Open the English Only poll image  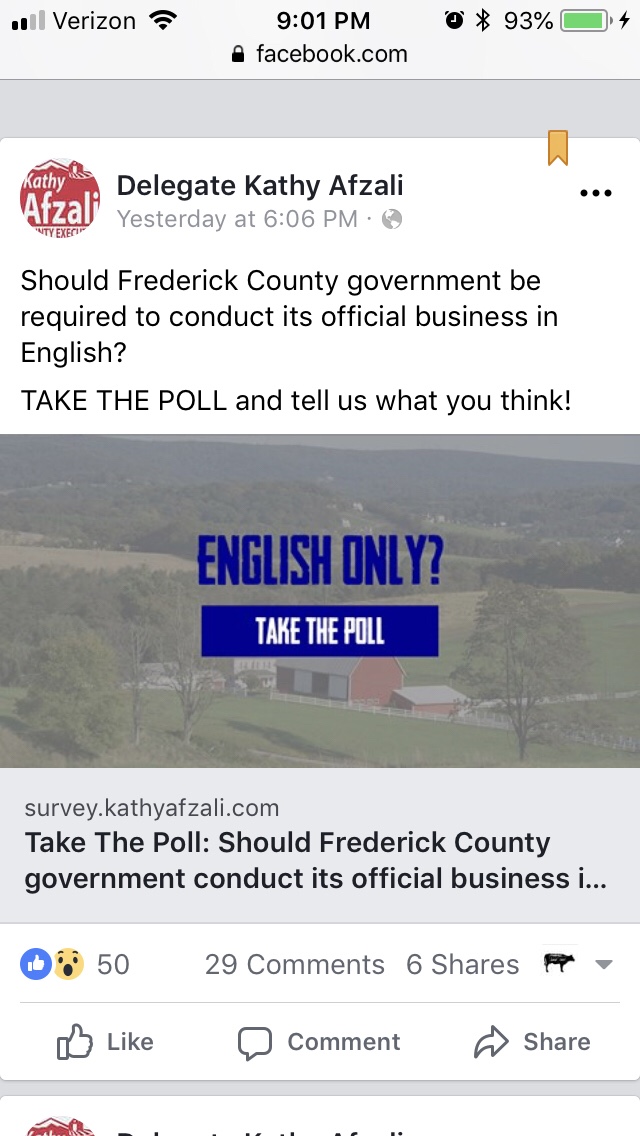320,600
